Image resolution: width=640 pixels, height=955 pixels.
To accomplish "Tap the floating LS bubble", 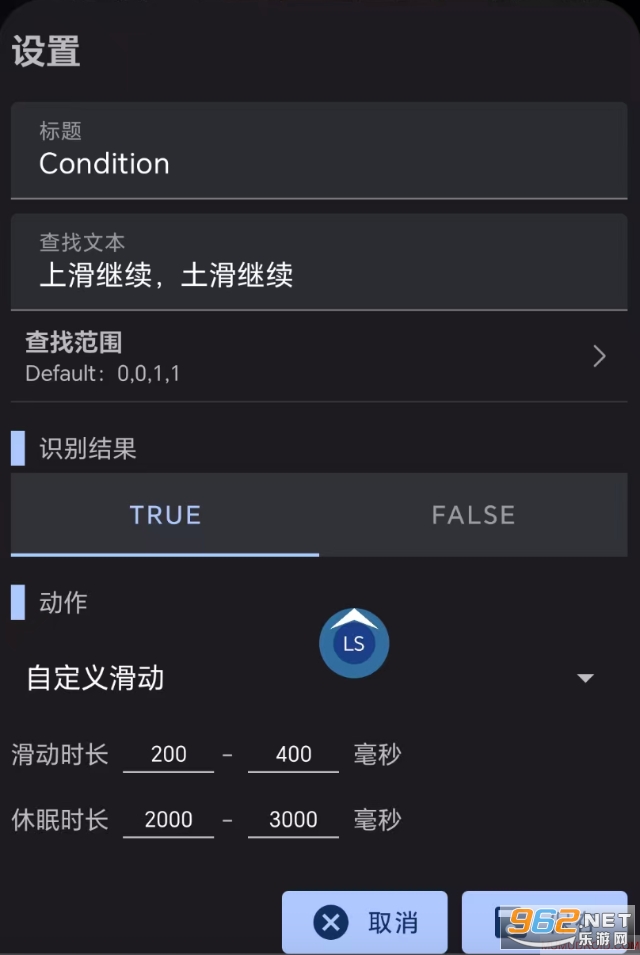I will pyautogui.click(x=354, y=643).
